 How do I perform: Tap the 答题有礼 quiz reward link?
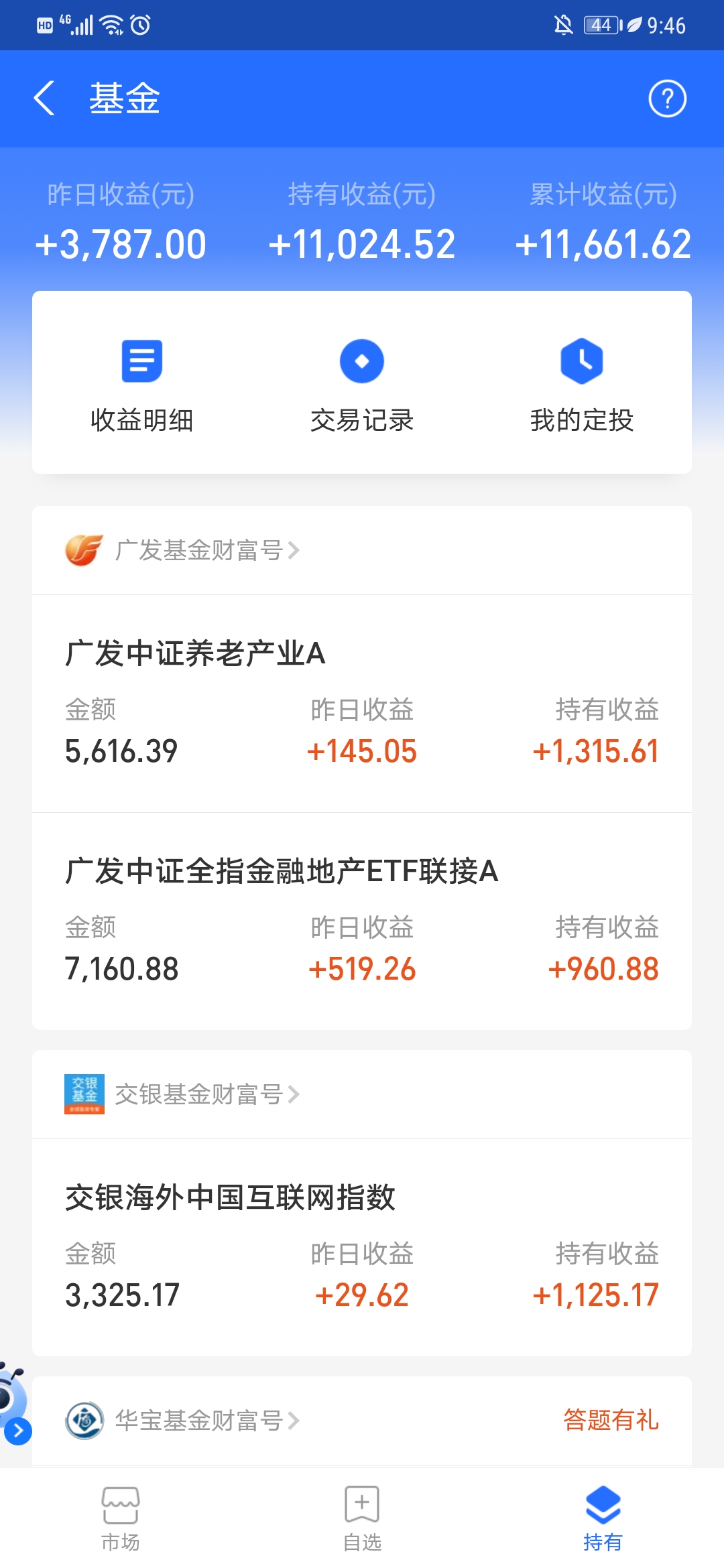[611, 1420]
